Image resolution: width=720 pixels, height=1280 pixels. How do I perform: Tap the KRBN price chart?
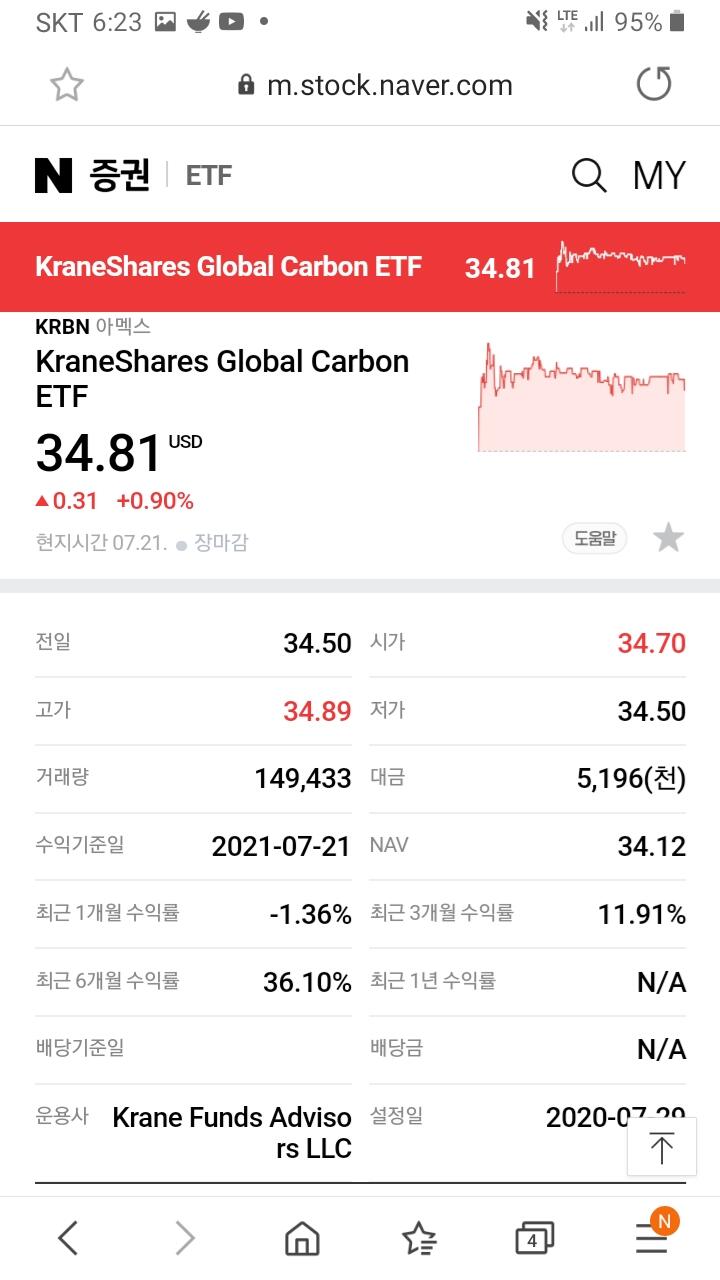tap(582, 398)
